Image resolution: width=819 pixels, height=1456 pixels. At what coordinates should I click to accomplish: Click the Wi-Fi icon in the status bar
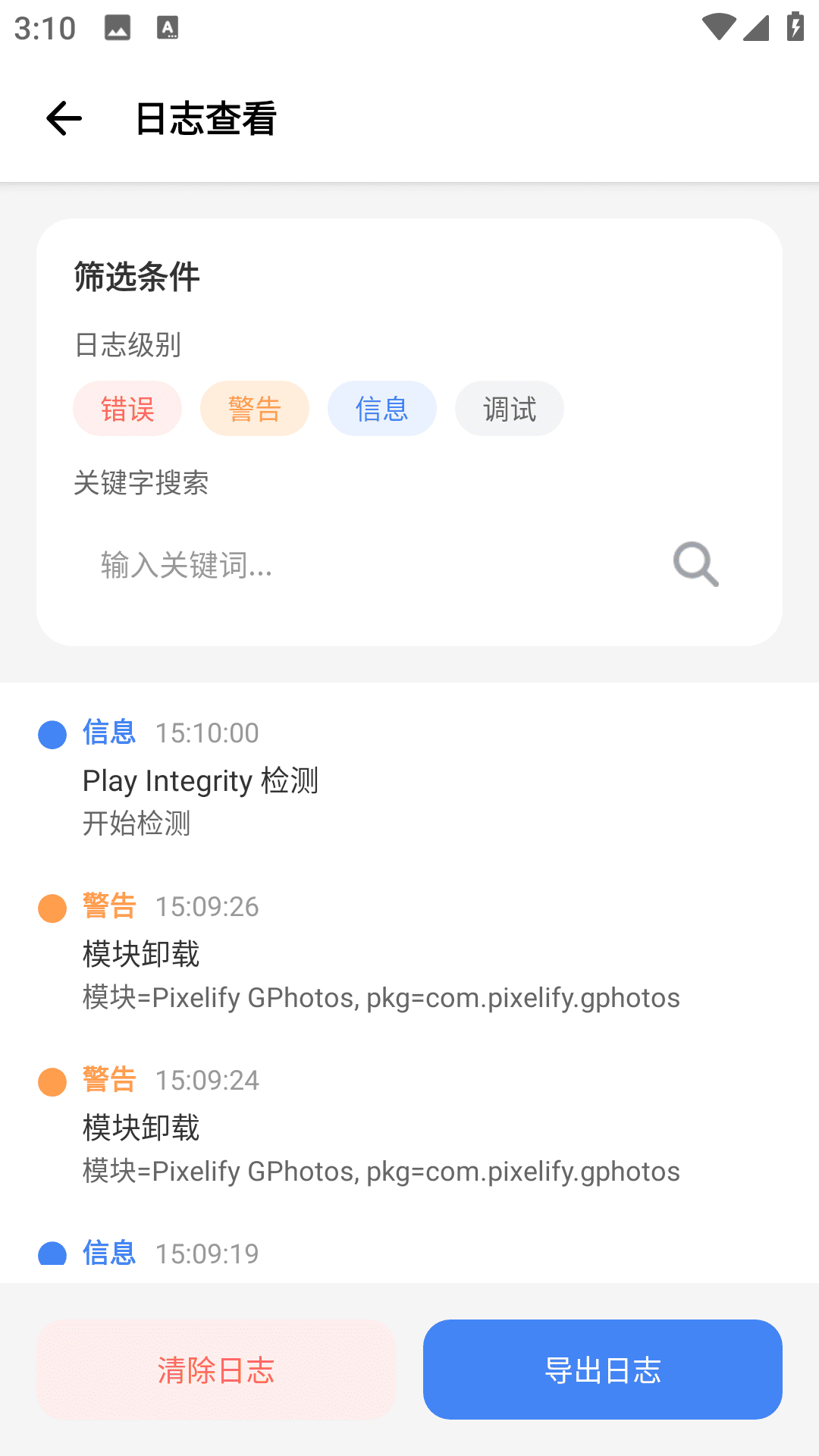[720, 26]
